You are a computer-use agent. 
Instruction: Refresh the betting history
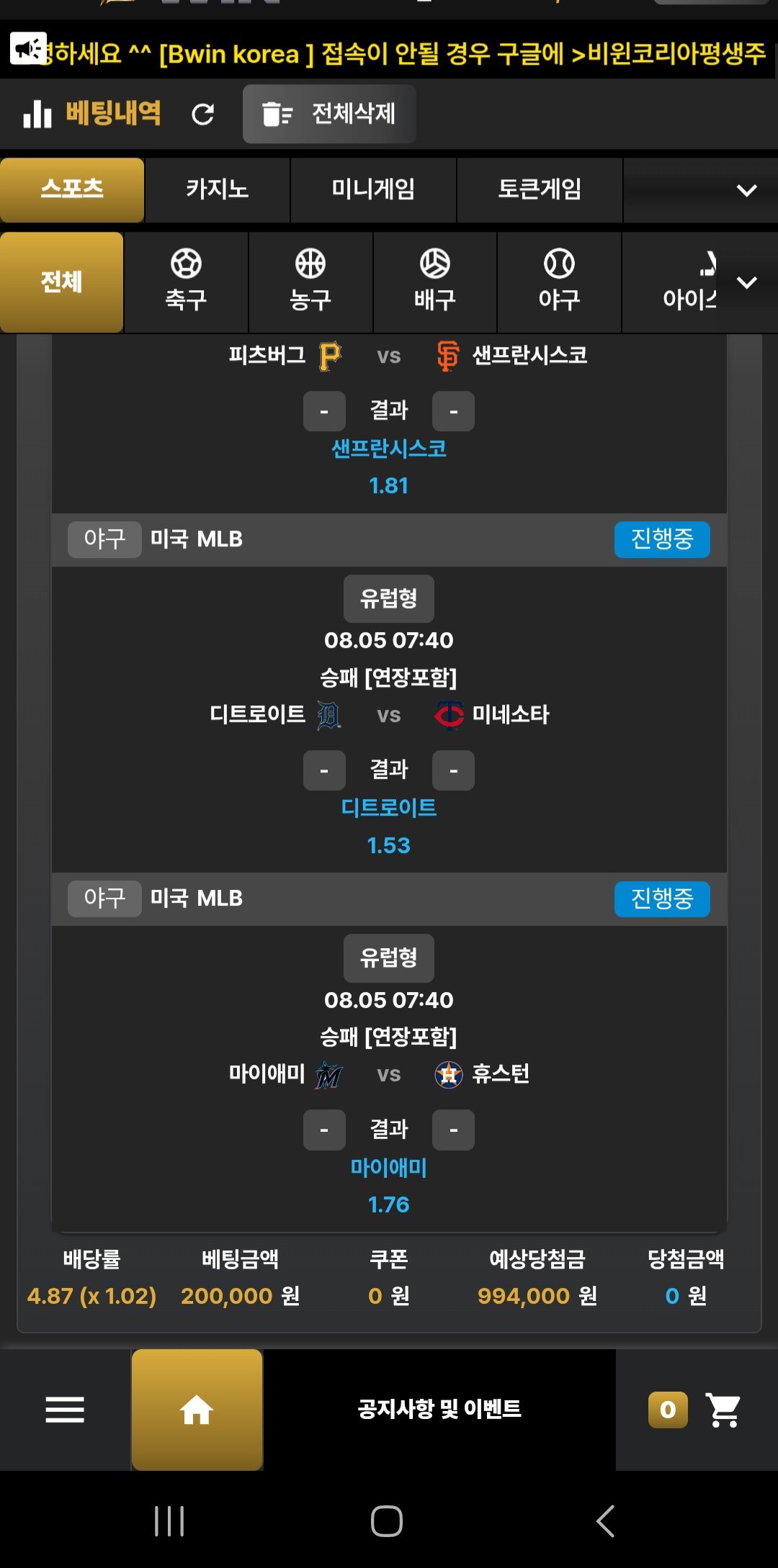coord(203,114)
